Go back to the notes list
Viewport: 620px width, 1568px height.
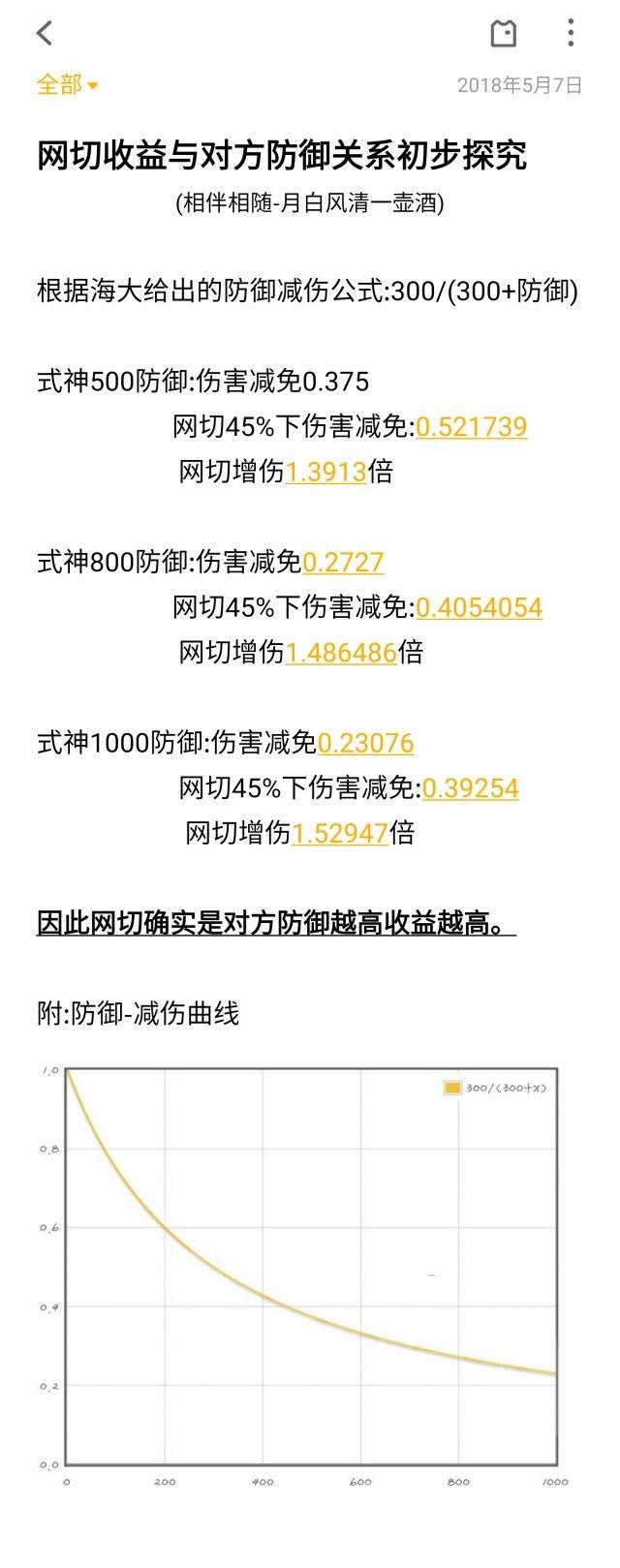44,34
